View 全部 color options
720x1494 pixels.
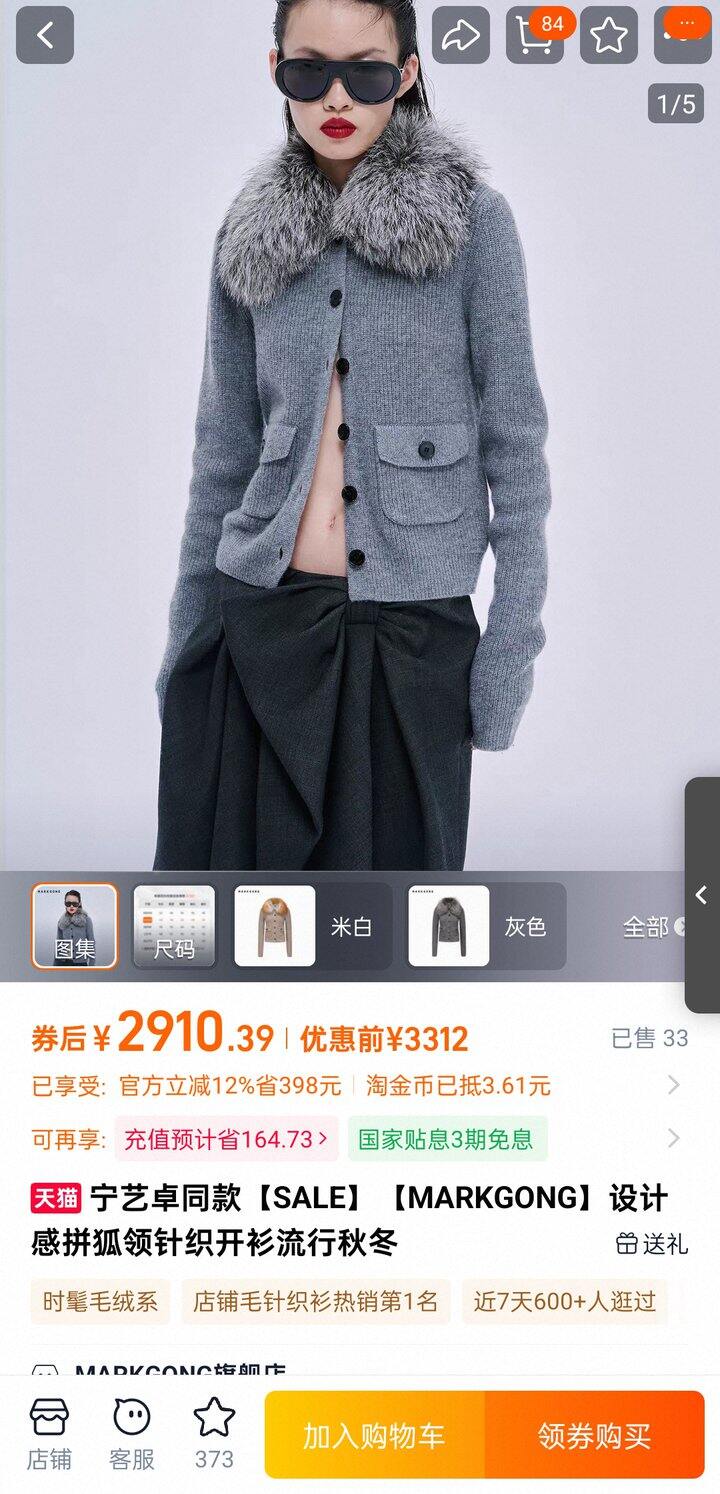[652, 927]
